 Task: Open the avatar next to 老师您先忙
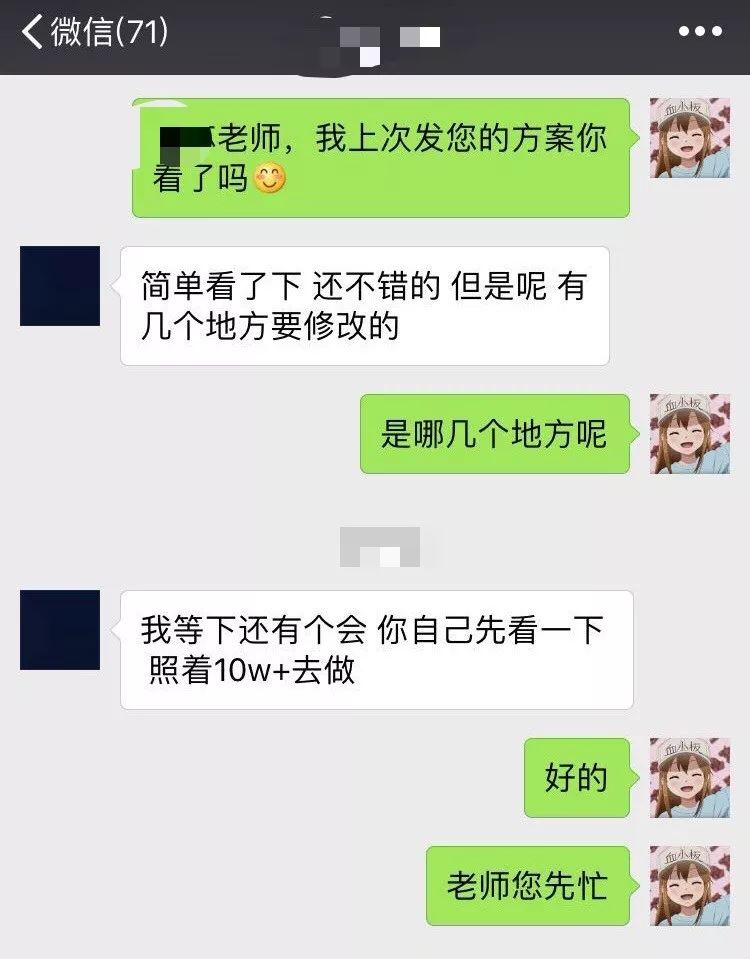690,885
